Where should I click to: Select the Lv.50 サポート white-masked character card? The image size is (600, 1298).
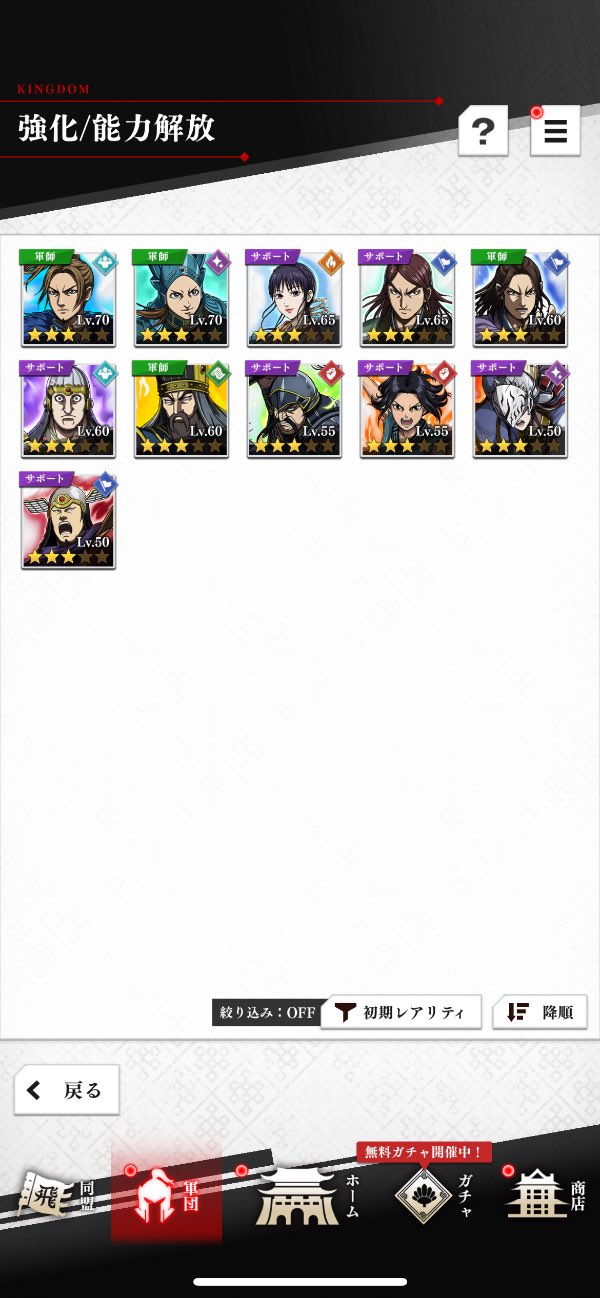coord(519,409)
